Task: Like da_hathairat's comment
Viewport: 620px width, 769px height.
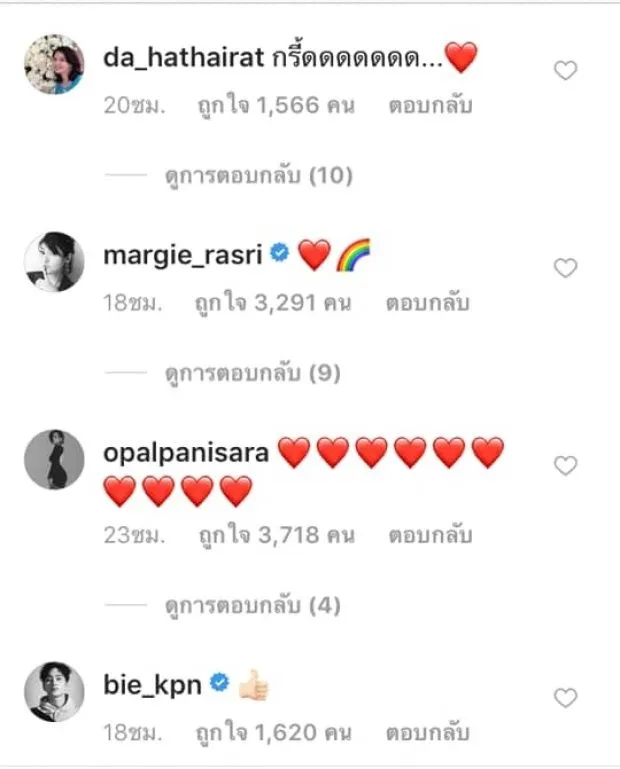Action: [x=566, y=71]
